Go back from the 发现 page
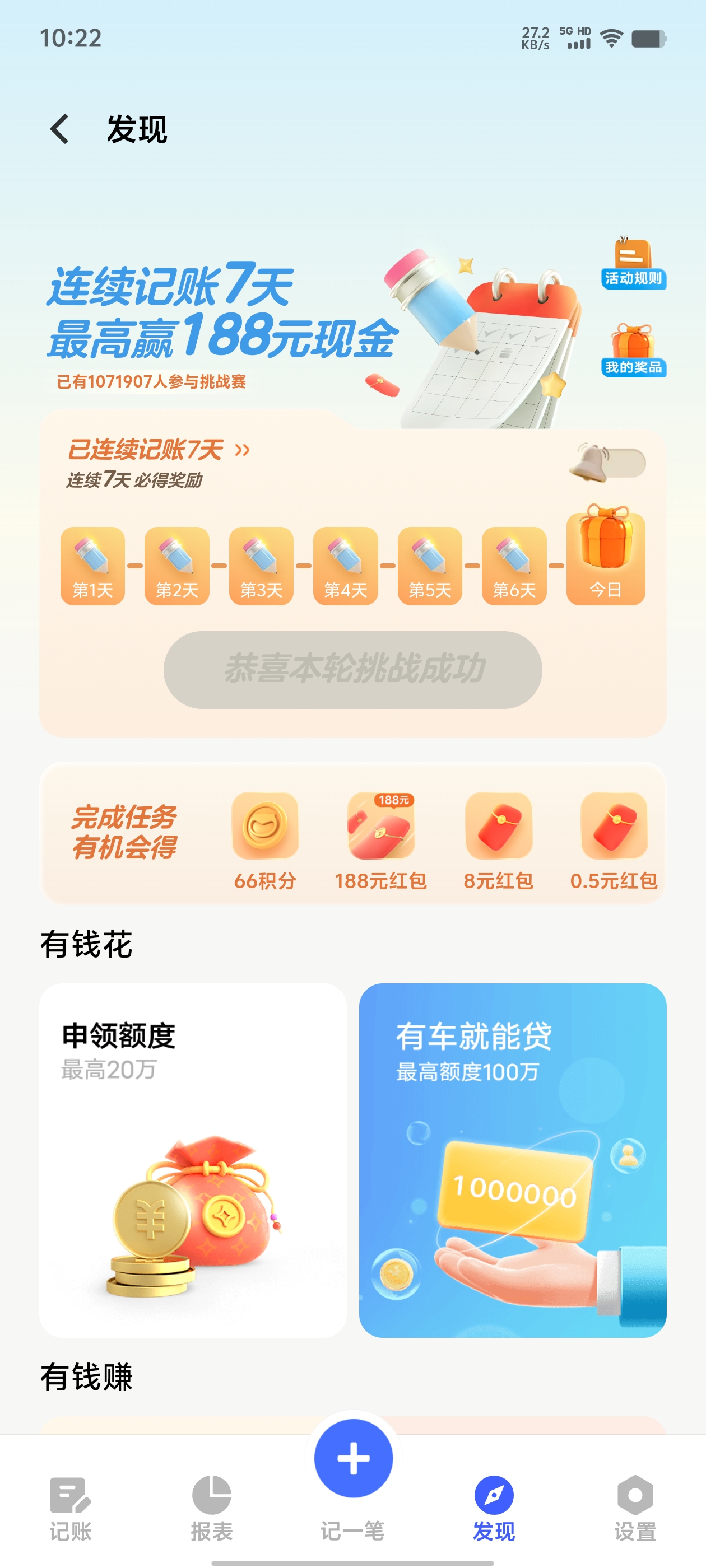This screenshot has width=706, height=1568. [60, 129]
